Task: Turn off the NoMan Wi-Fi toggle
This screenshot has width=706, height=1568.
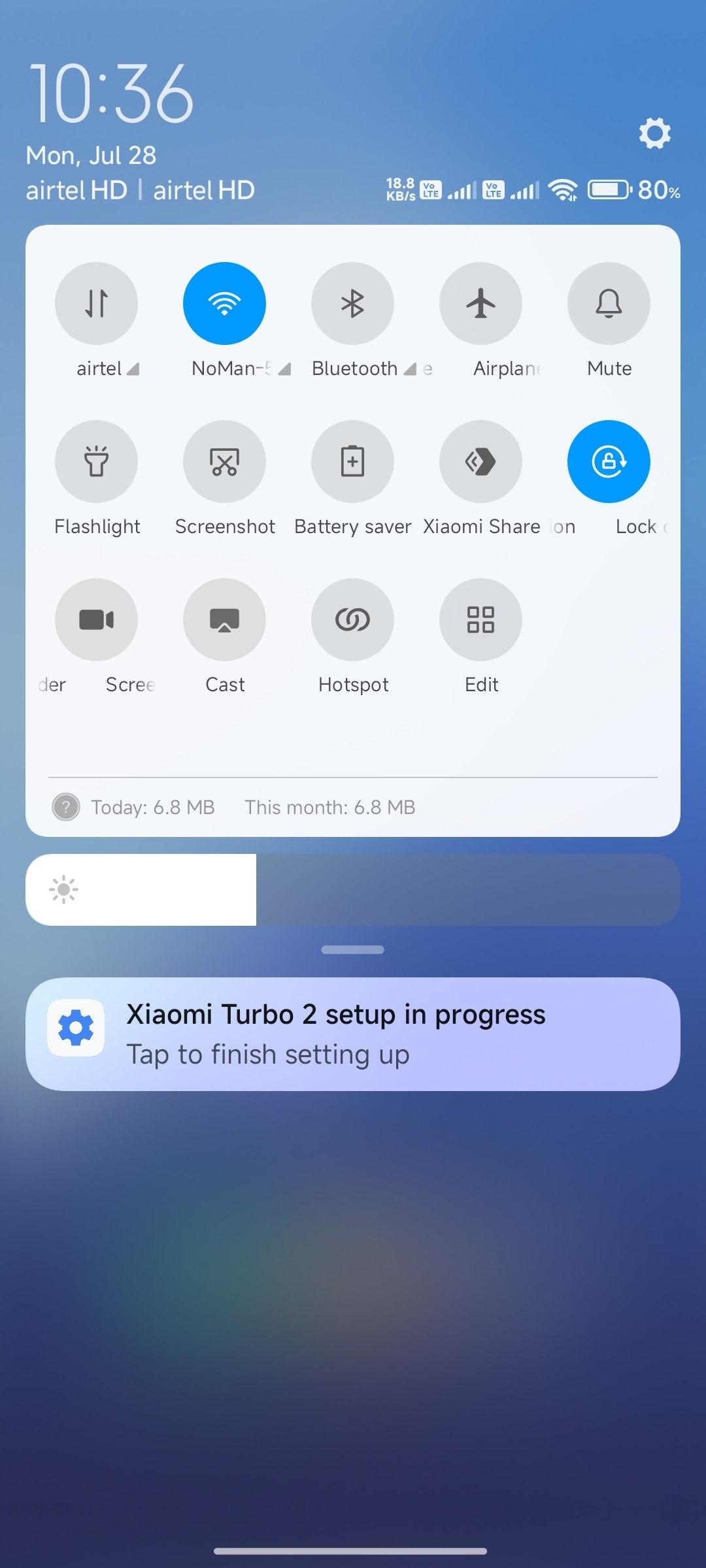Action: pyautogui.click(x=224, y=303)
